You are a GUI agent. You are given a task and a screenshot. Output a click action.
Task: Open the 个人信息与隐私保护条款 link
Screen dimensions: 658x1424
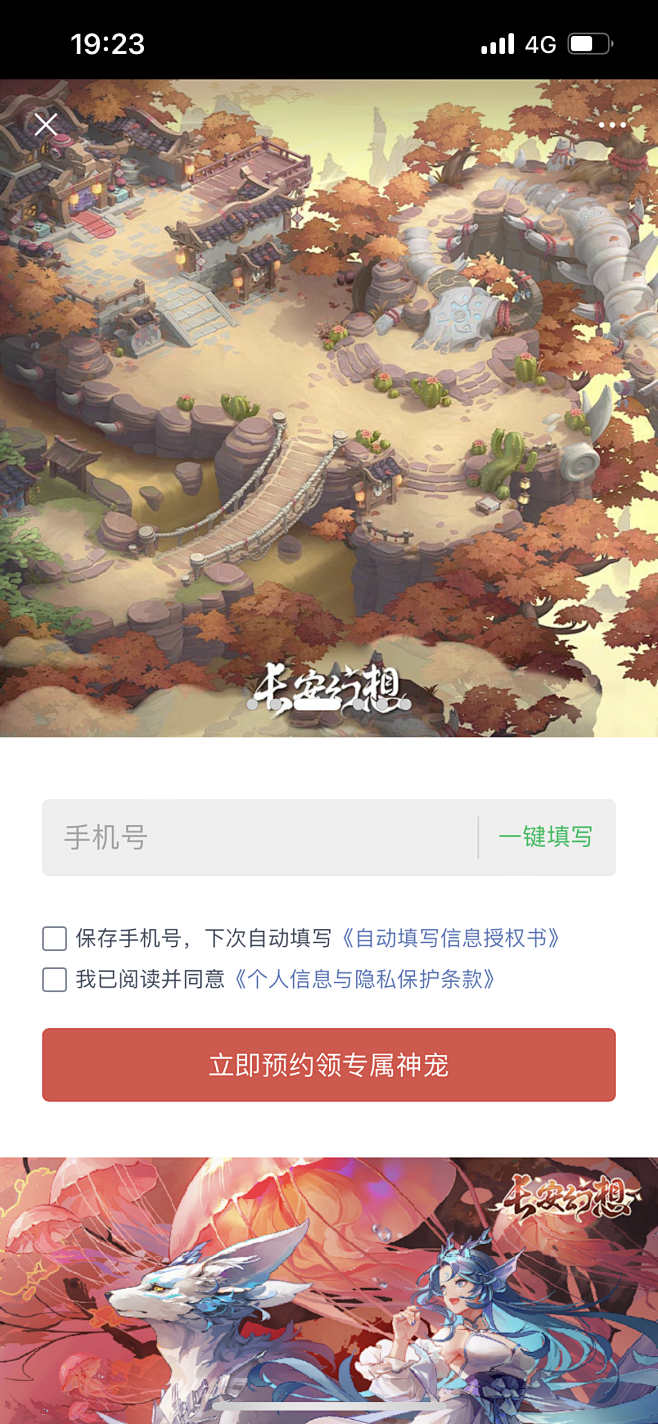(364, 979)
